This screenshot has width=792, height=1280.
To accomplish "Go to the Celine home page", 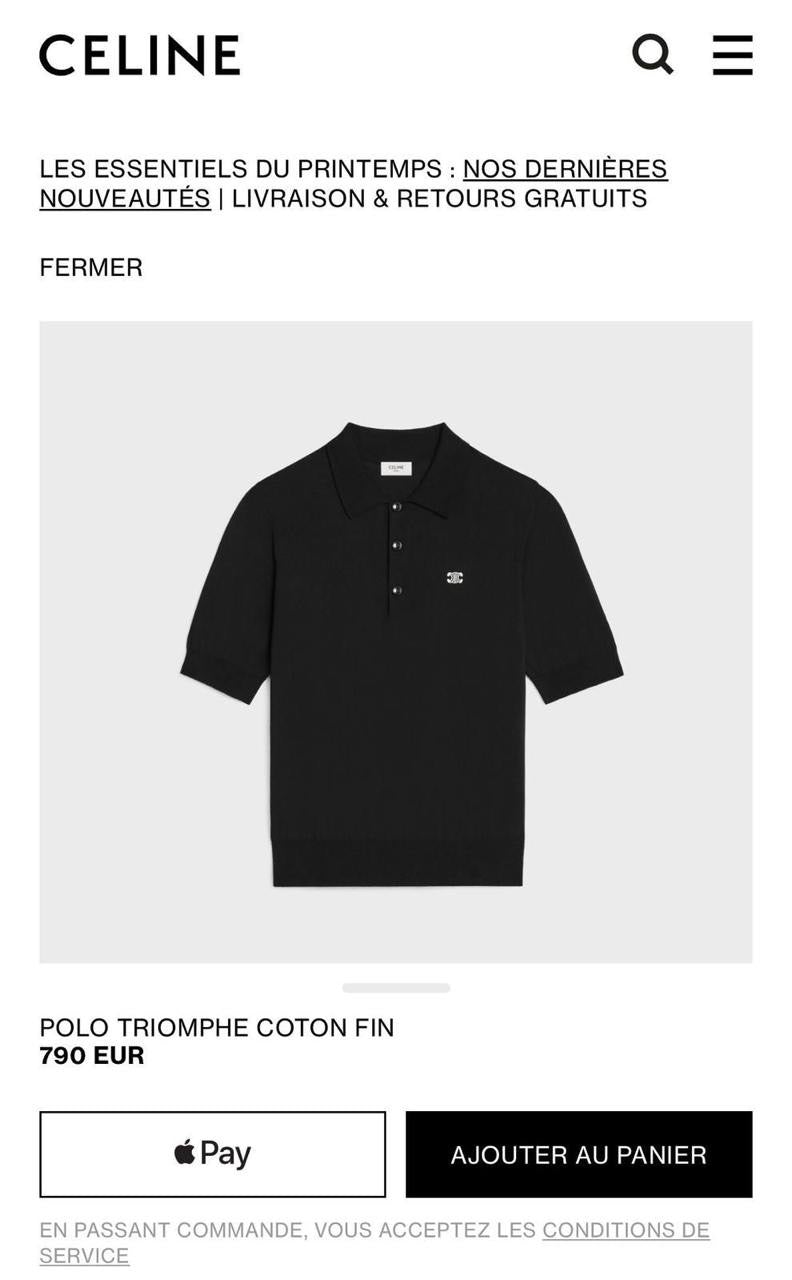I will tap(140, 55).
